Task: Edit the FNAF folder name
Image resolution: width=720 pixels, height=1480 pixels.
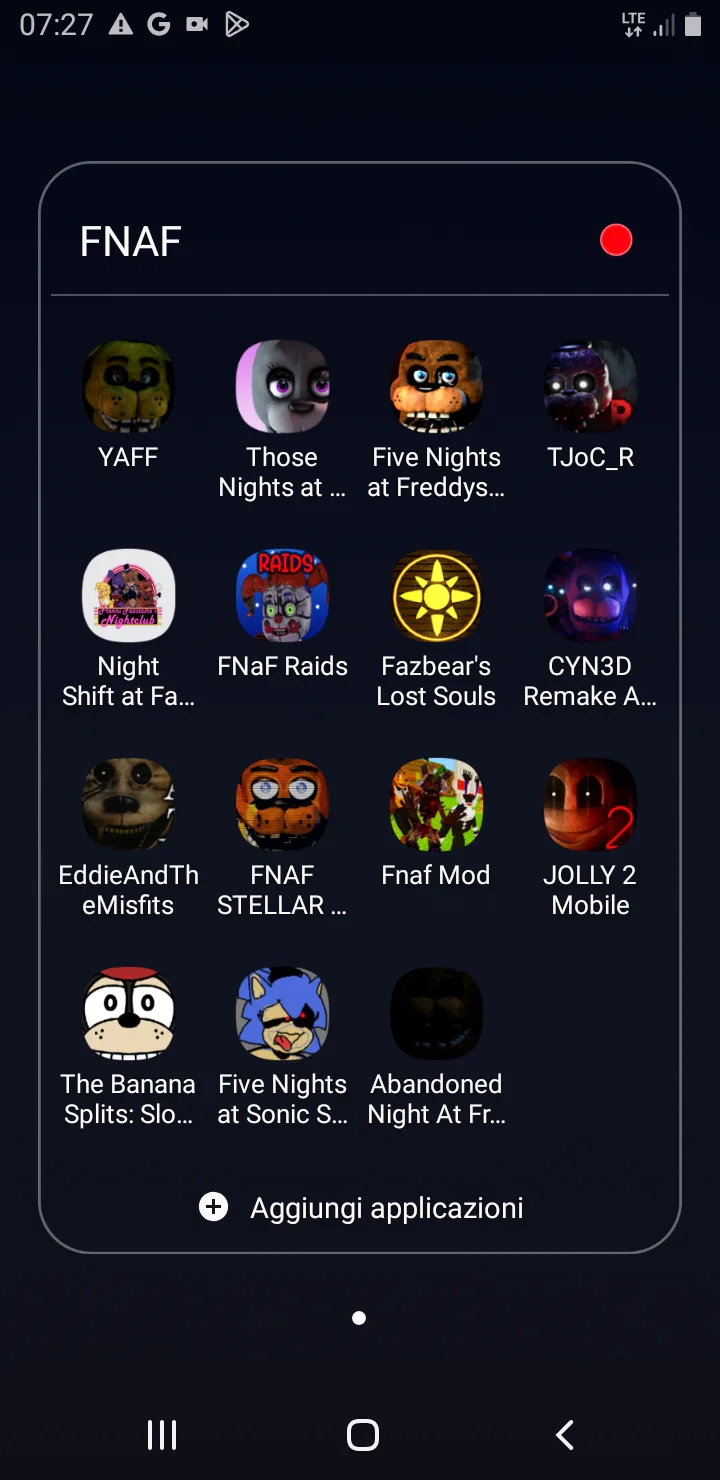Action: point(130,241)
